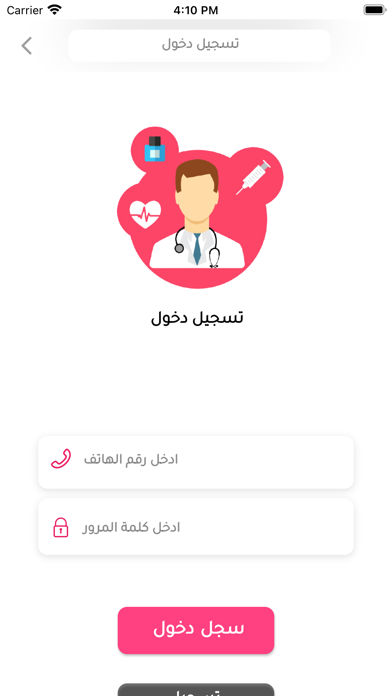Tap the pink login button (سجل دخول)
The width and height of the screenshot is (392, 696).
[196, 630]
